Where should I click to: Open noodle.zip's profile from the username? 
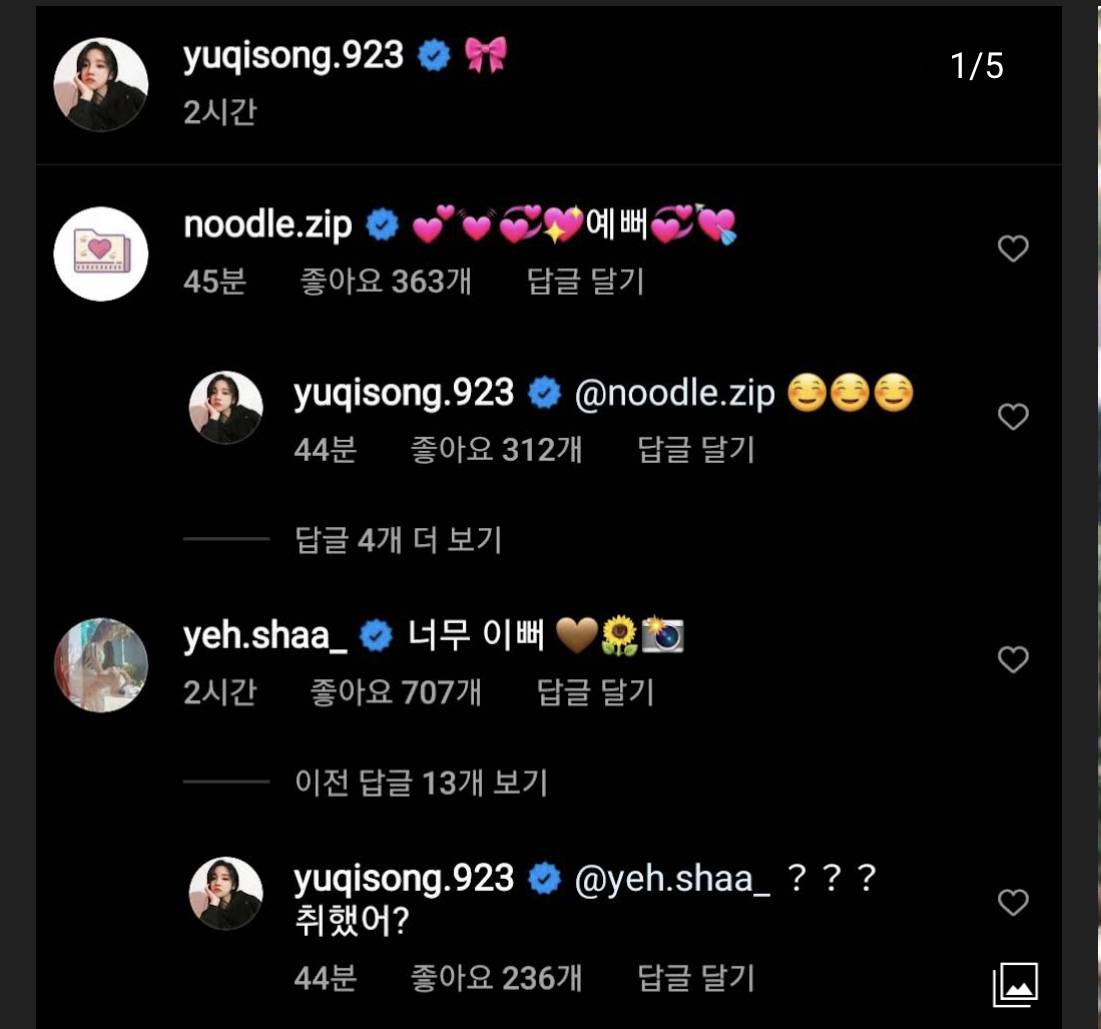point(268,225)
